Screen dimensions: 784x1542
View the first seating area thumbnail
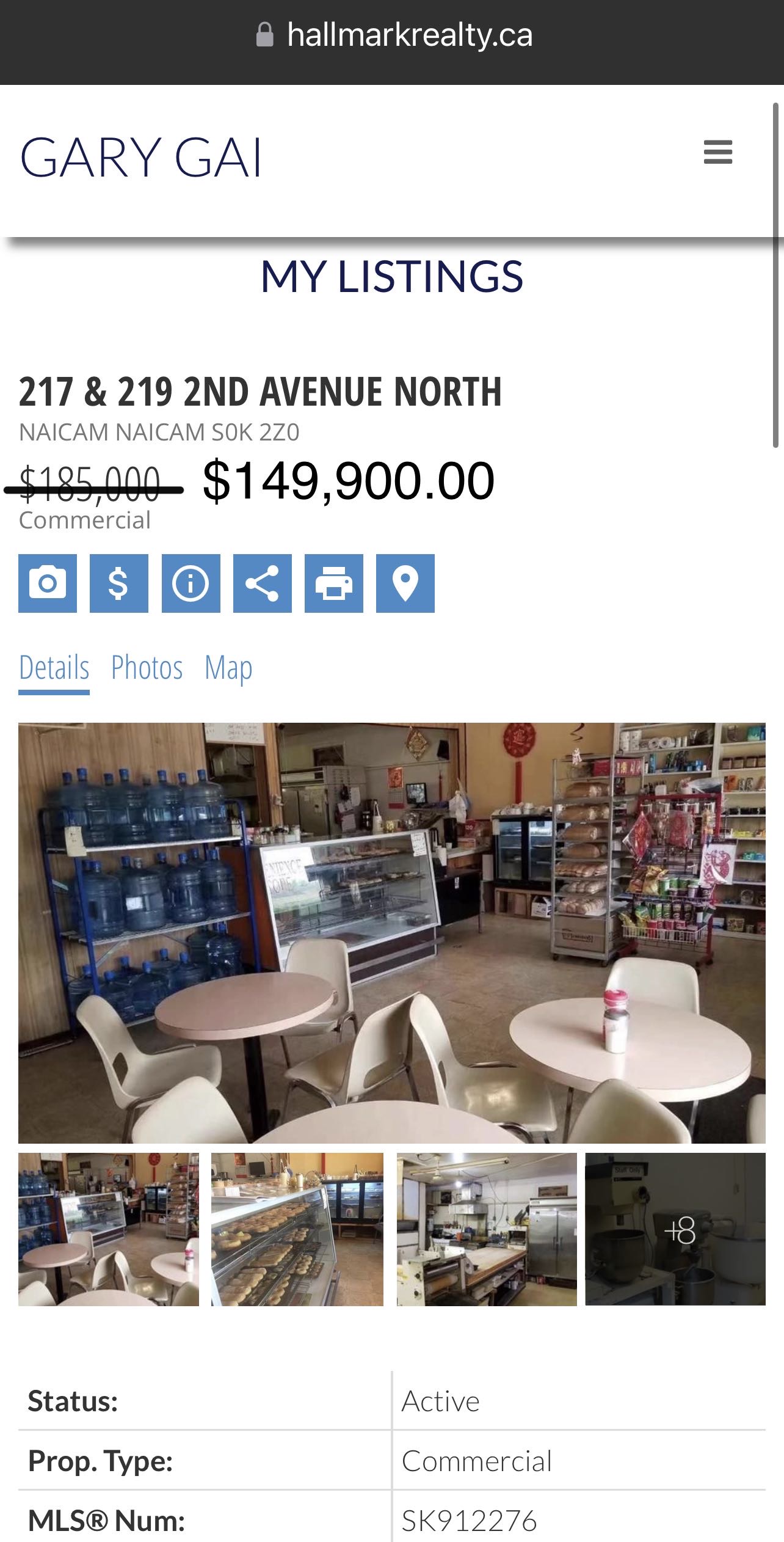coord(109,1229)
